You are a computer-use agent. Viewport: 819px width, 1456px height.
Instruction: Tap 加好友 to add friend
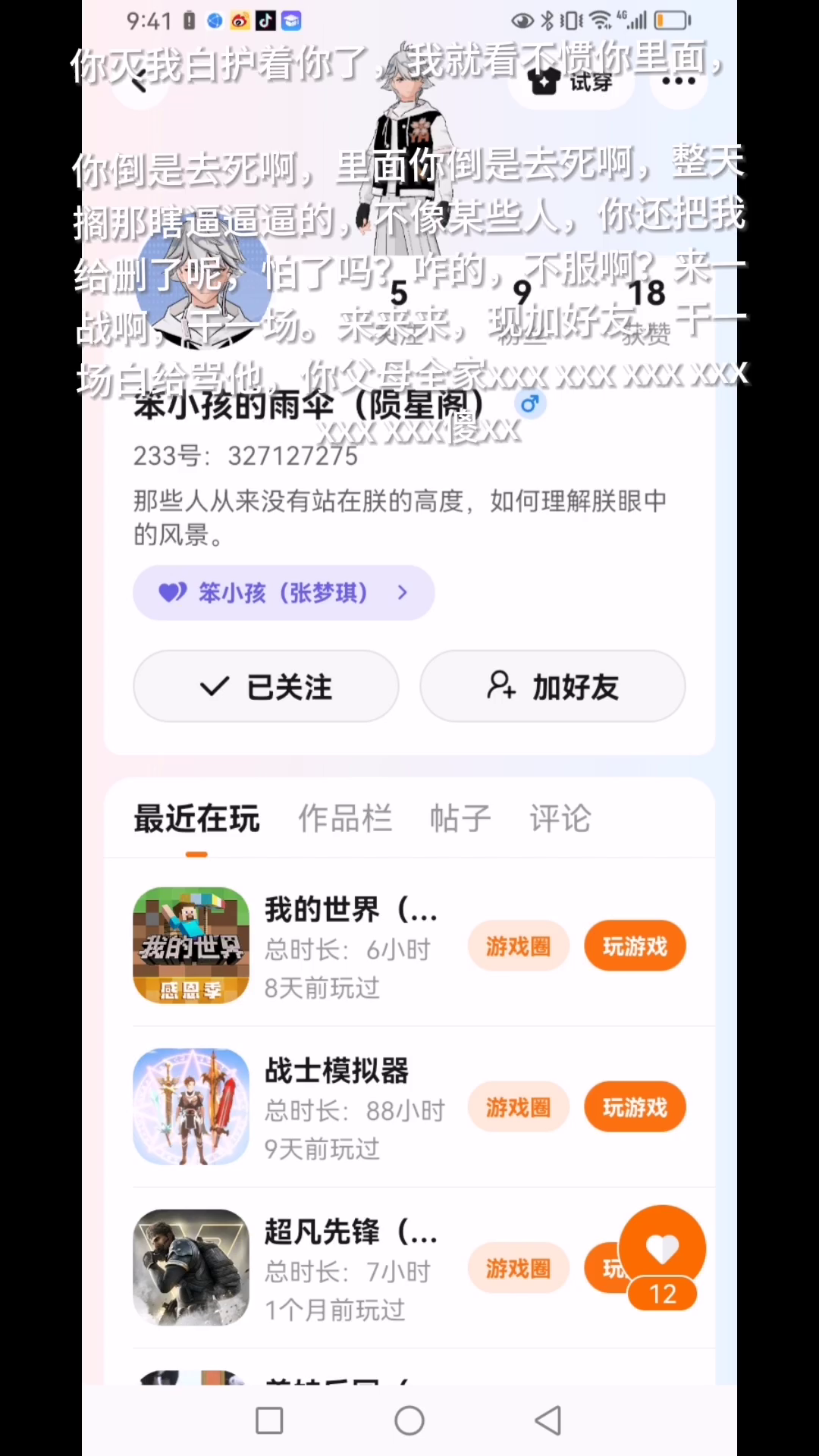click(x=553, y=687)
